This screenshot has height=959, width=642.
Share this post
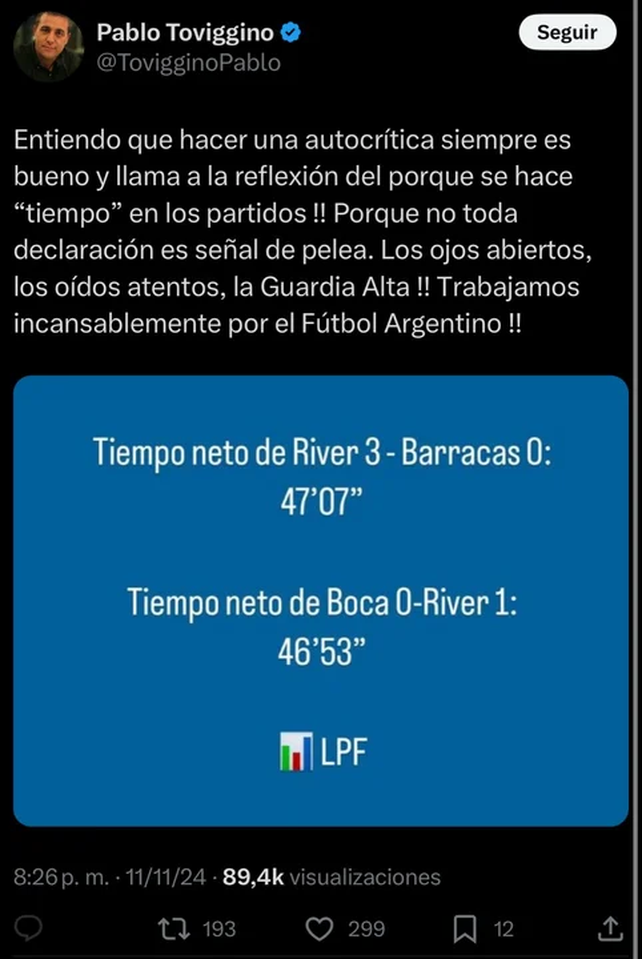click(610, 929)
